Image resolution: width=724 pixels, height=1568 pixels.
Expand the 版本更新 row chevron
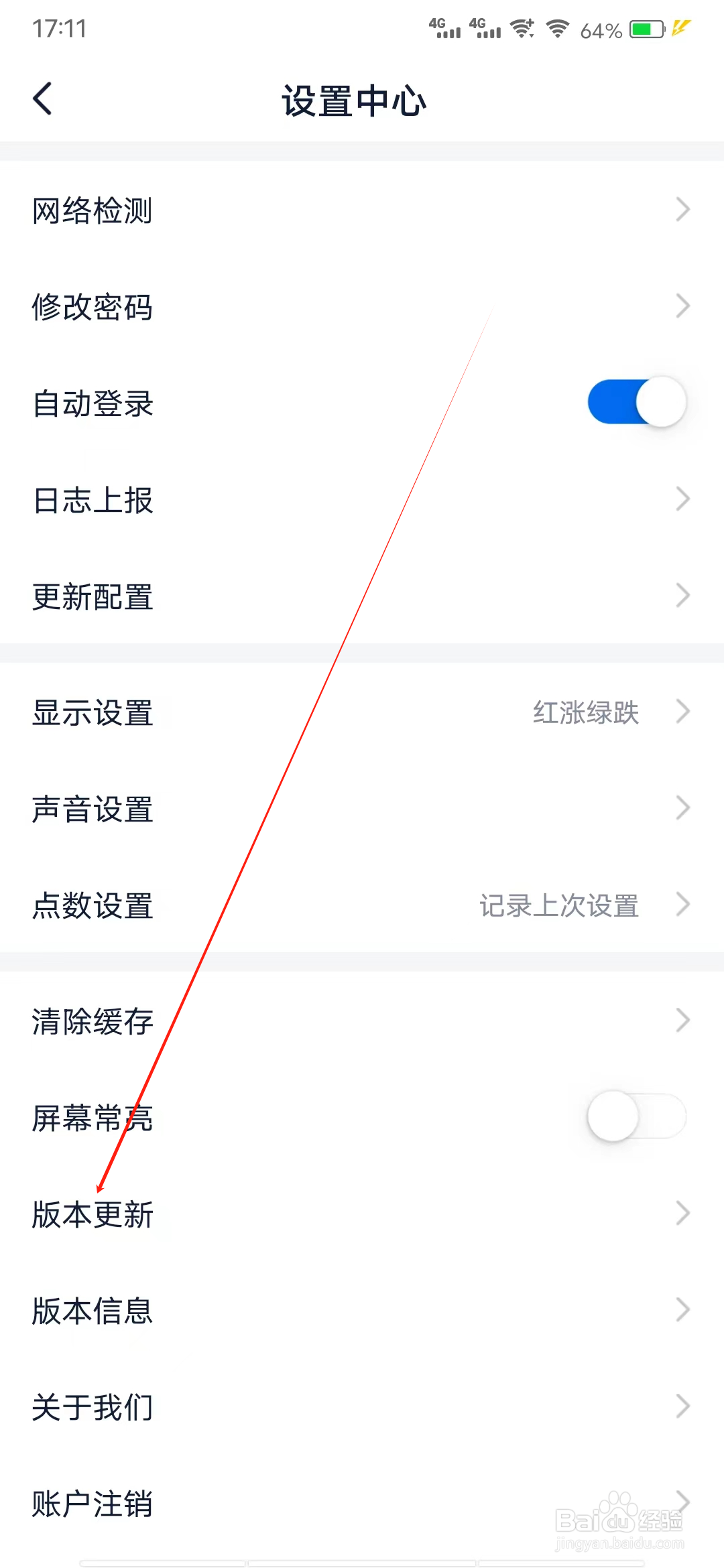click(x=682, y=1213)
